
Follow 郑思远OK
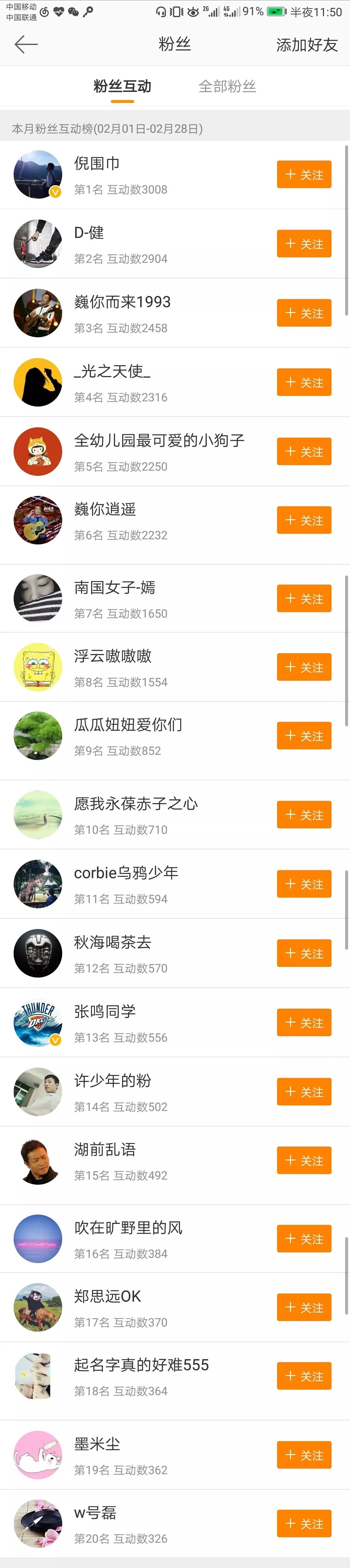[x=304, y=1307]
